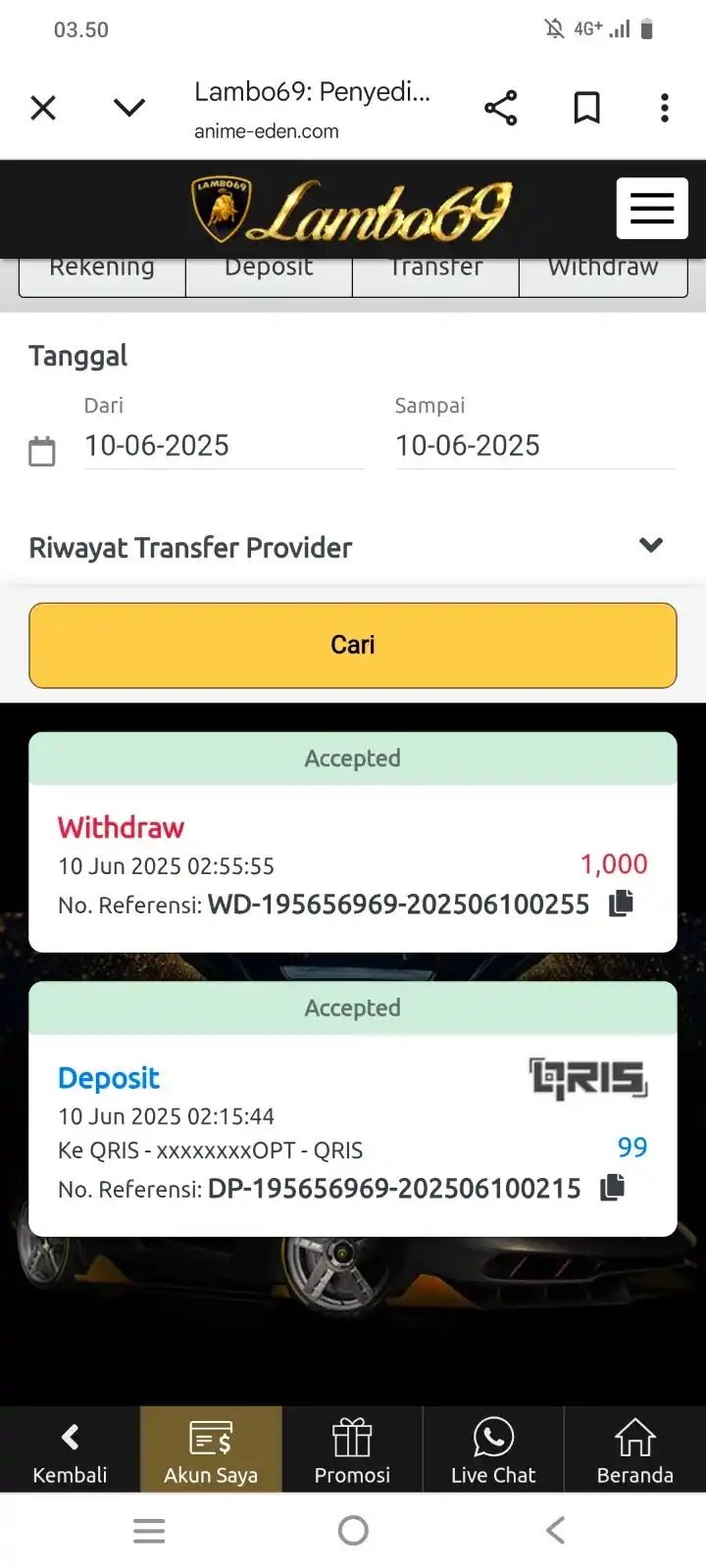Pick the Sampai end date
This screenshot has width=706, height=1568.
pyautogui.click(x=534, y=446)
